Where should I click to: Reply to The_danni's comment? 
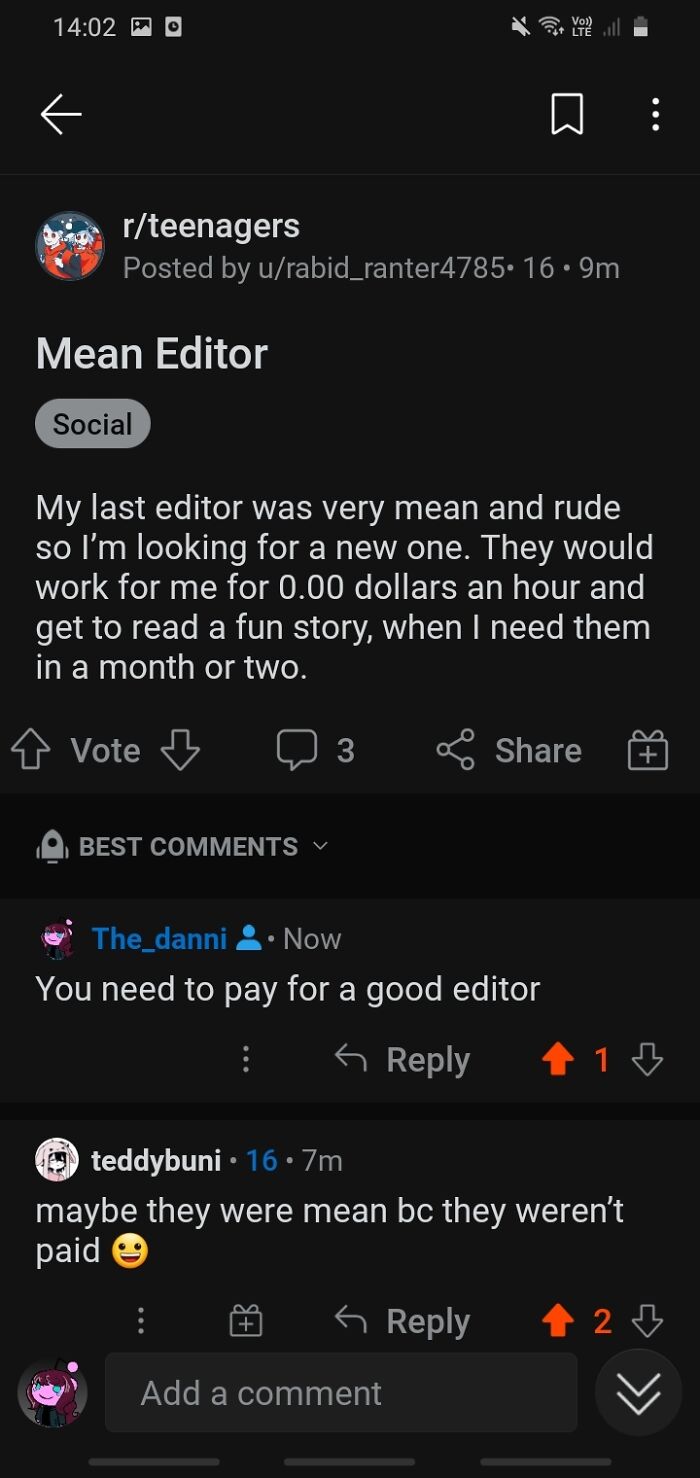click(402, 1060)
